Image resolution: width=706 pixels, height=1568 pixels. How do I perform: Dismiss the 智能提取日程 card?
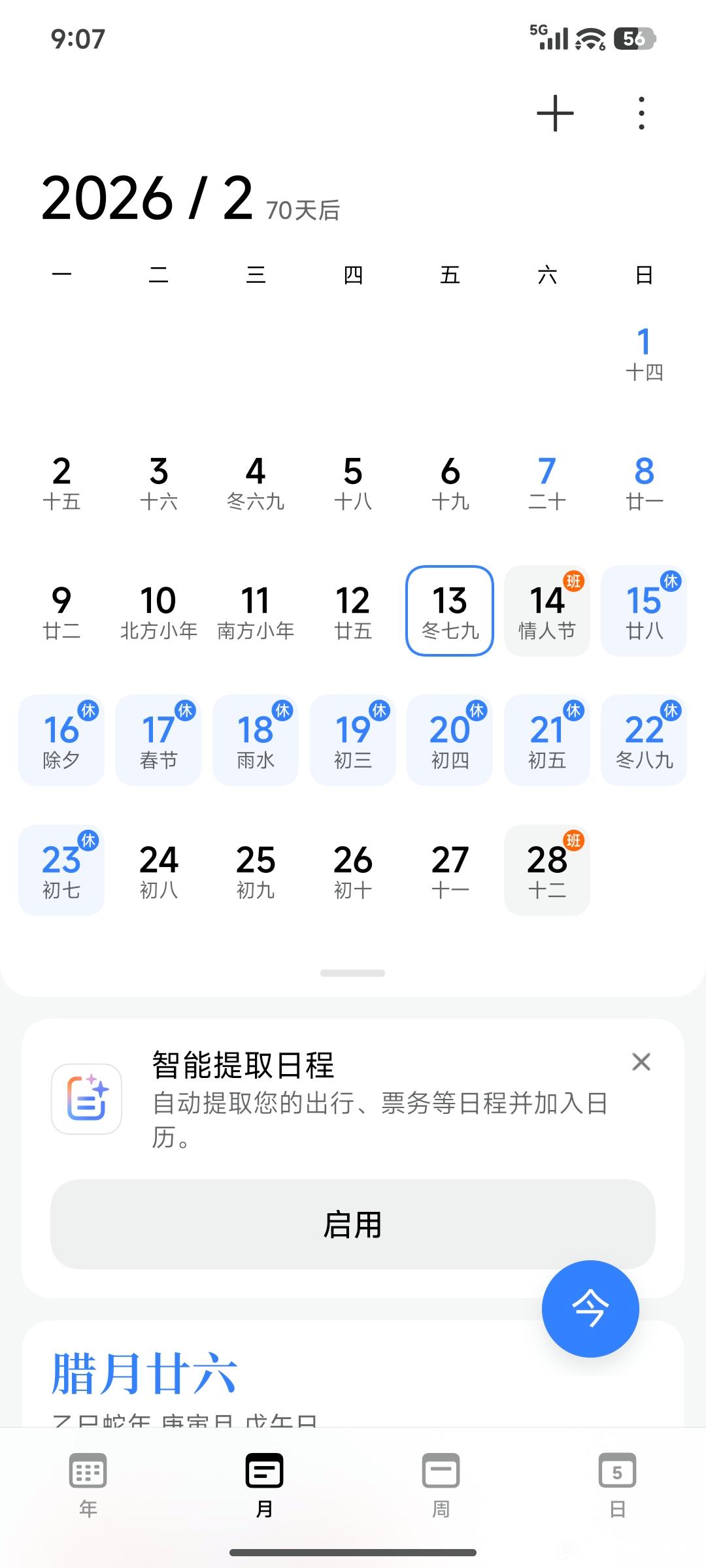(641, 1062)
